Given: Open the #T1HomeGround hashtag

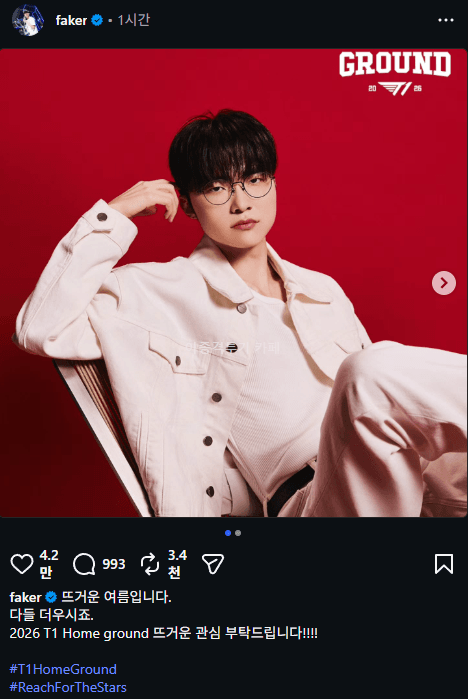Looking at the screenshot, I should (63, 669).
